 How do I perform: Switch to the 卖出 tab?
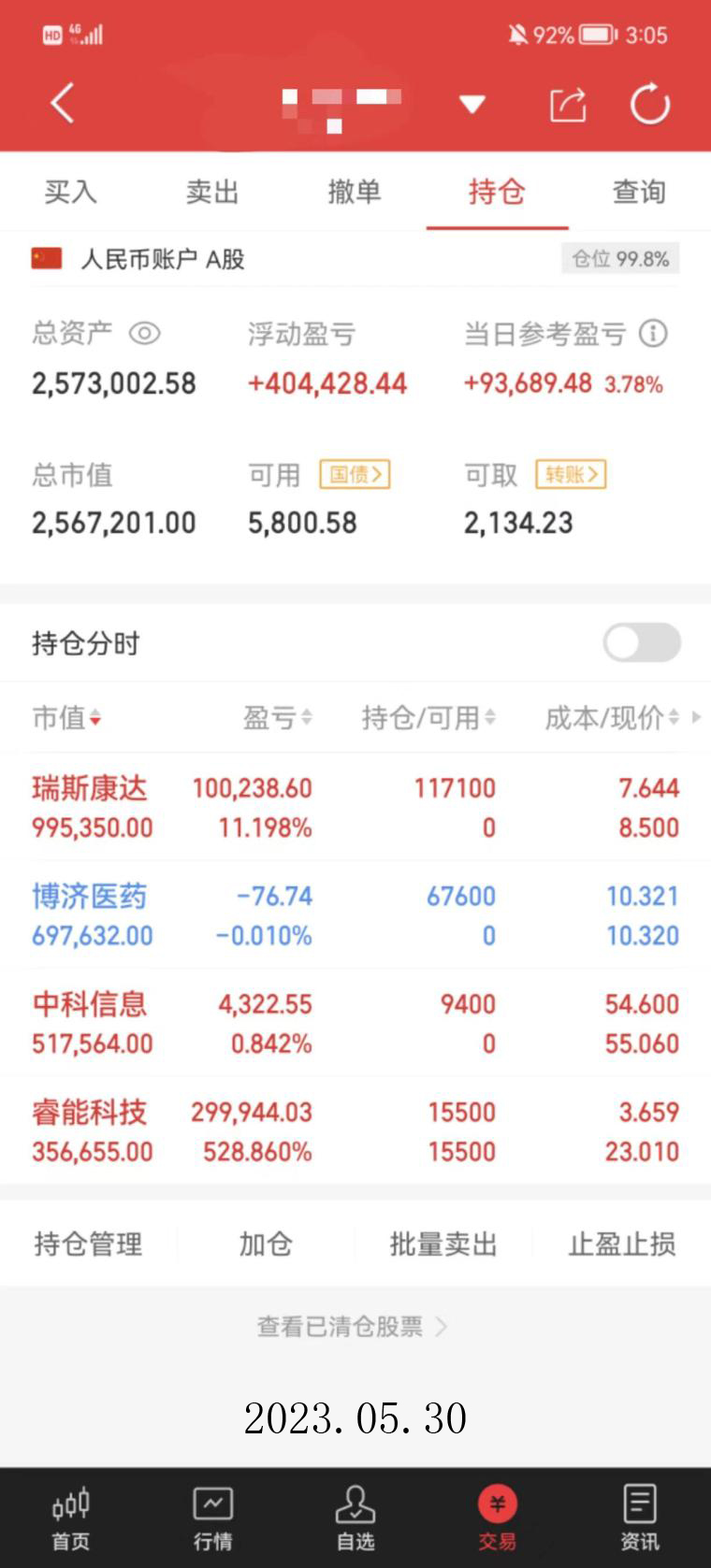pyautogui.click(x=212, y=192)
